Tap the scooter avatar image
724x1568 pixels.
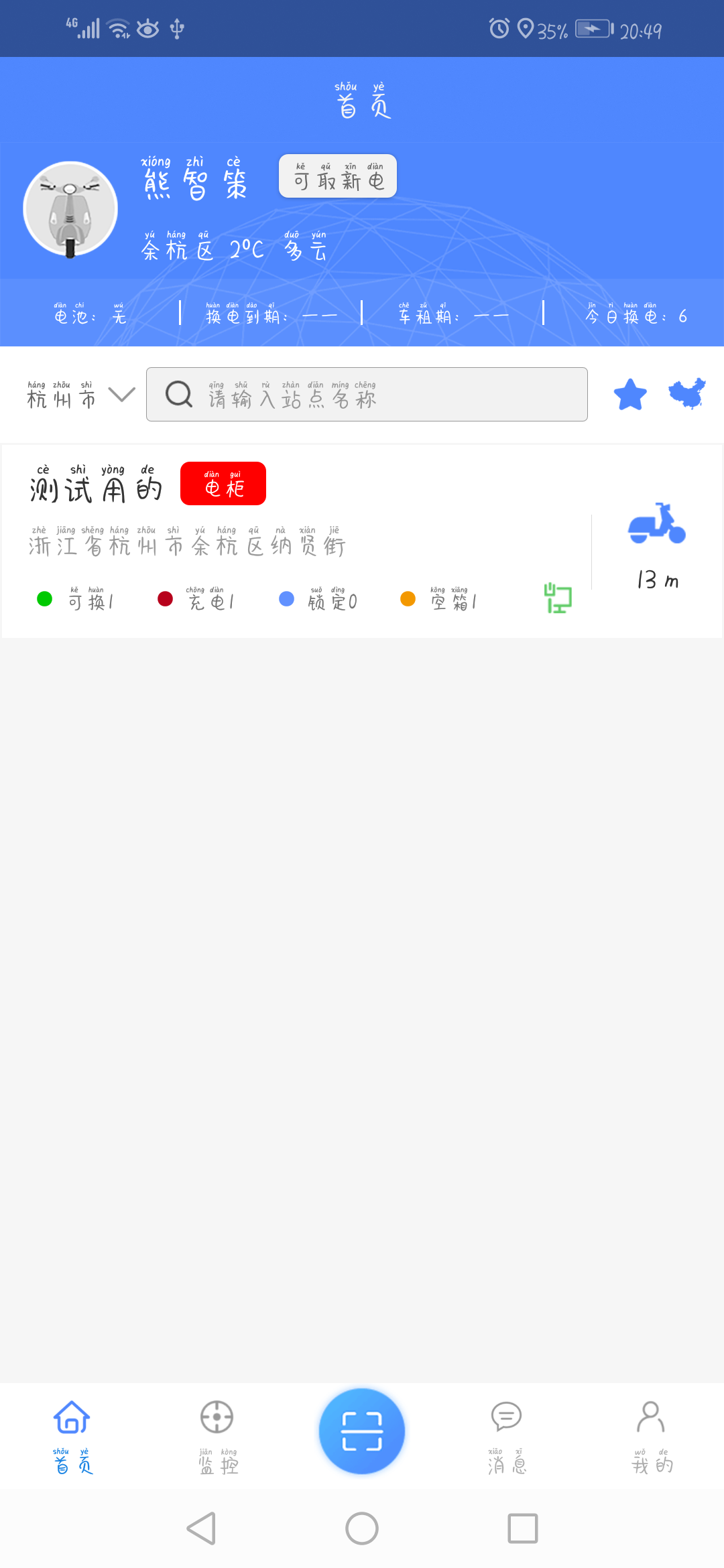click(70, 209)
